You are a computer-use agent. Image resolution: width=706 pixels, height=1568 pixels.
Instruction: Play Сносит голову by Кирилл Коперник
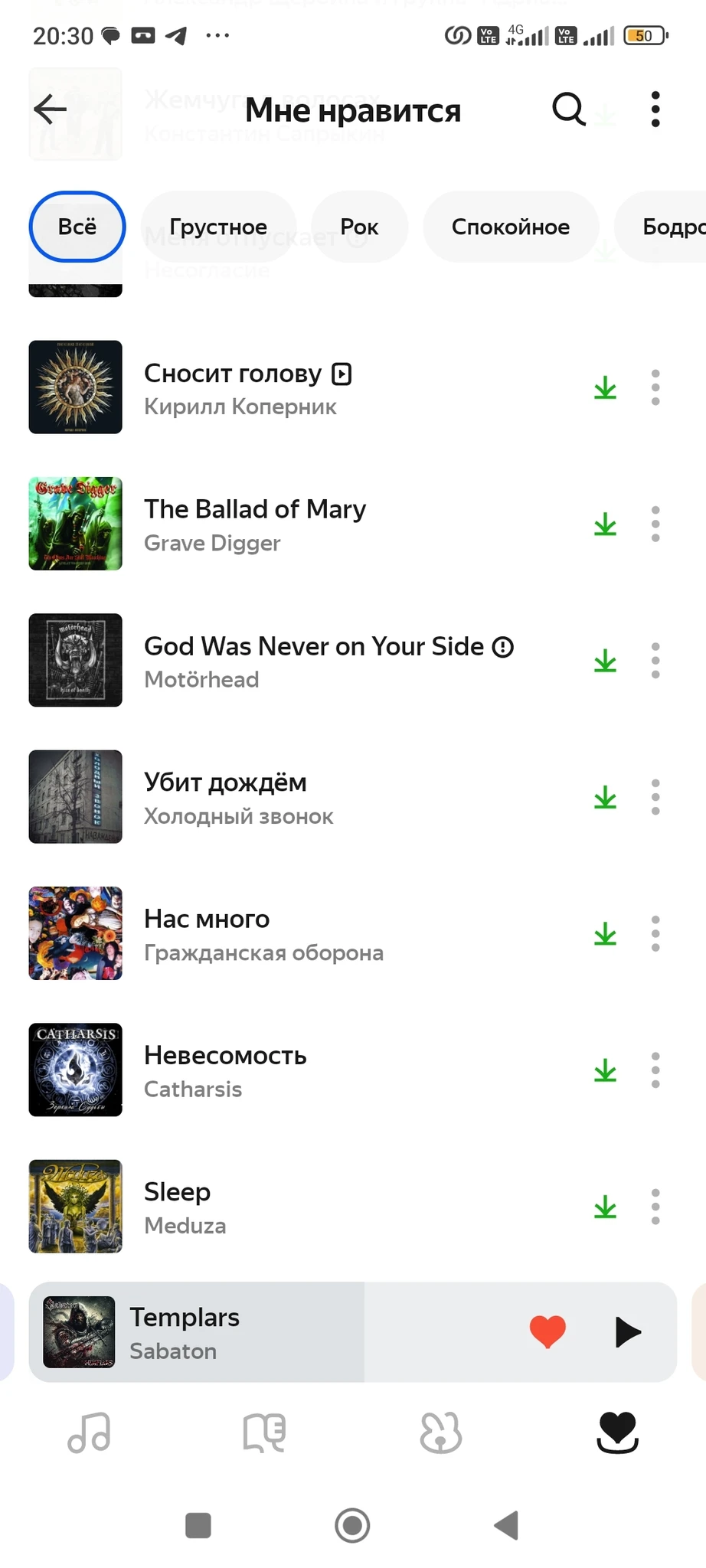[306, 388]
